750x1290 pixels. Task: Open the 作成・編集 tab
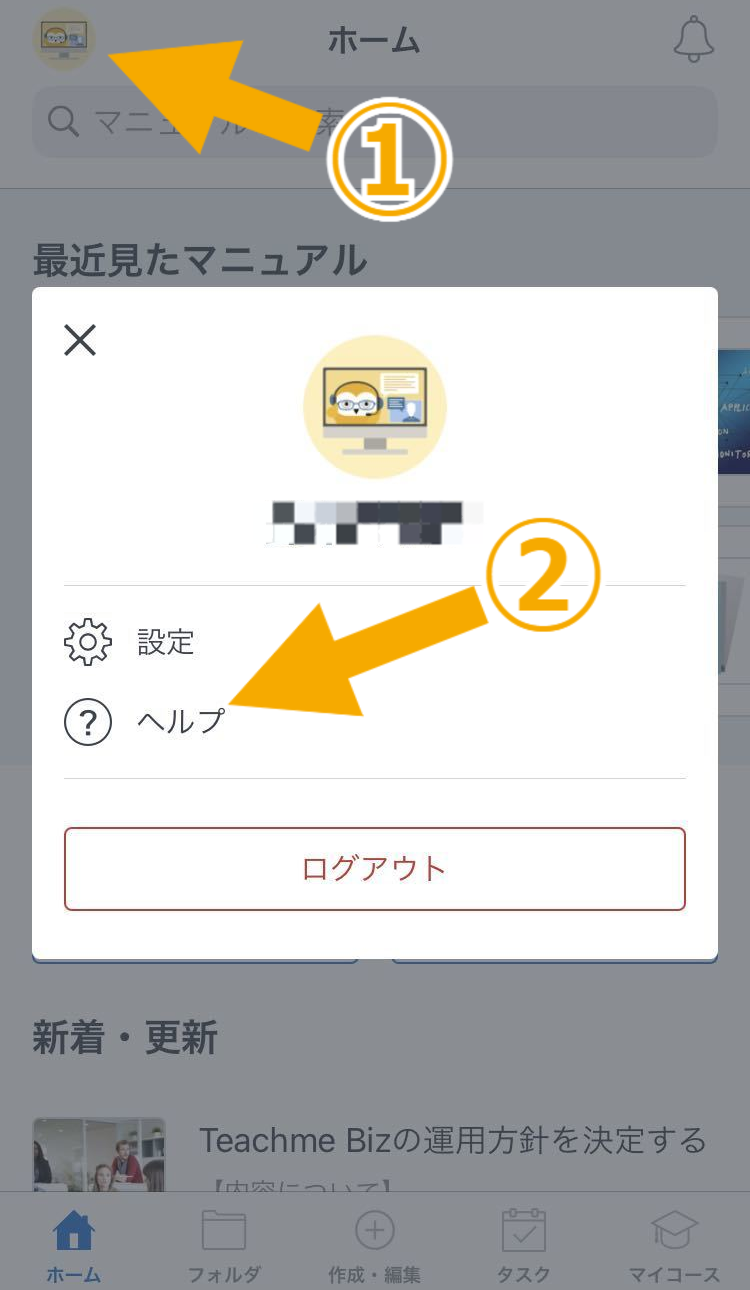click(374, 1245)
